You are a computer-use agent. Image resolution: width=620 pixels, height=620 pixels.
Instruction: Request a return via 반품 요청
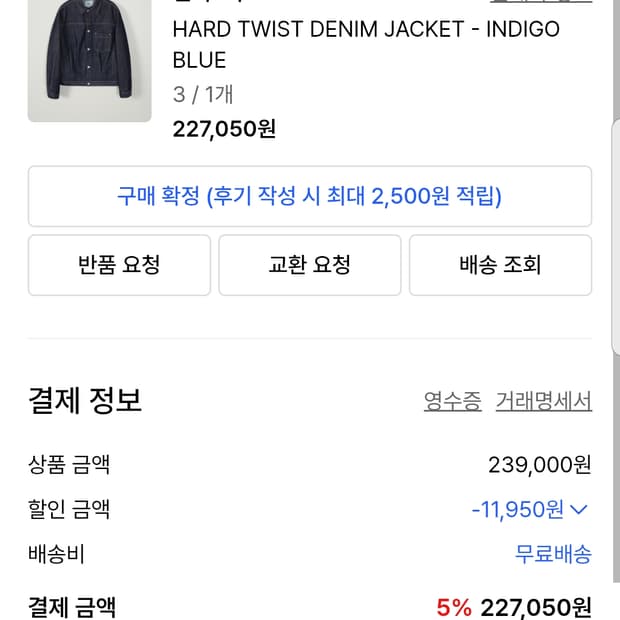pyautogui.click(x=119, y=265)
